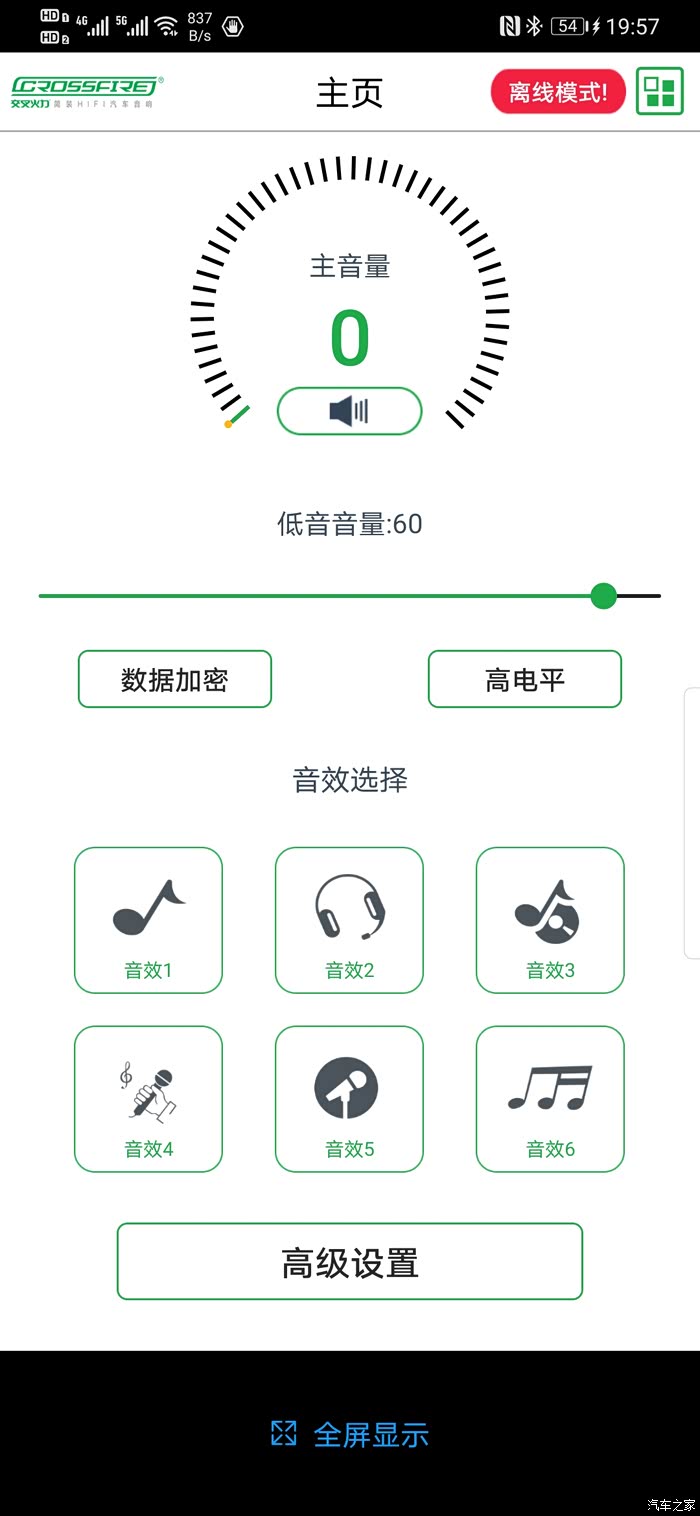The image size is (700, 1516).
Task: Choose the headset preset 音效2
Action: 349,920
